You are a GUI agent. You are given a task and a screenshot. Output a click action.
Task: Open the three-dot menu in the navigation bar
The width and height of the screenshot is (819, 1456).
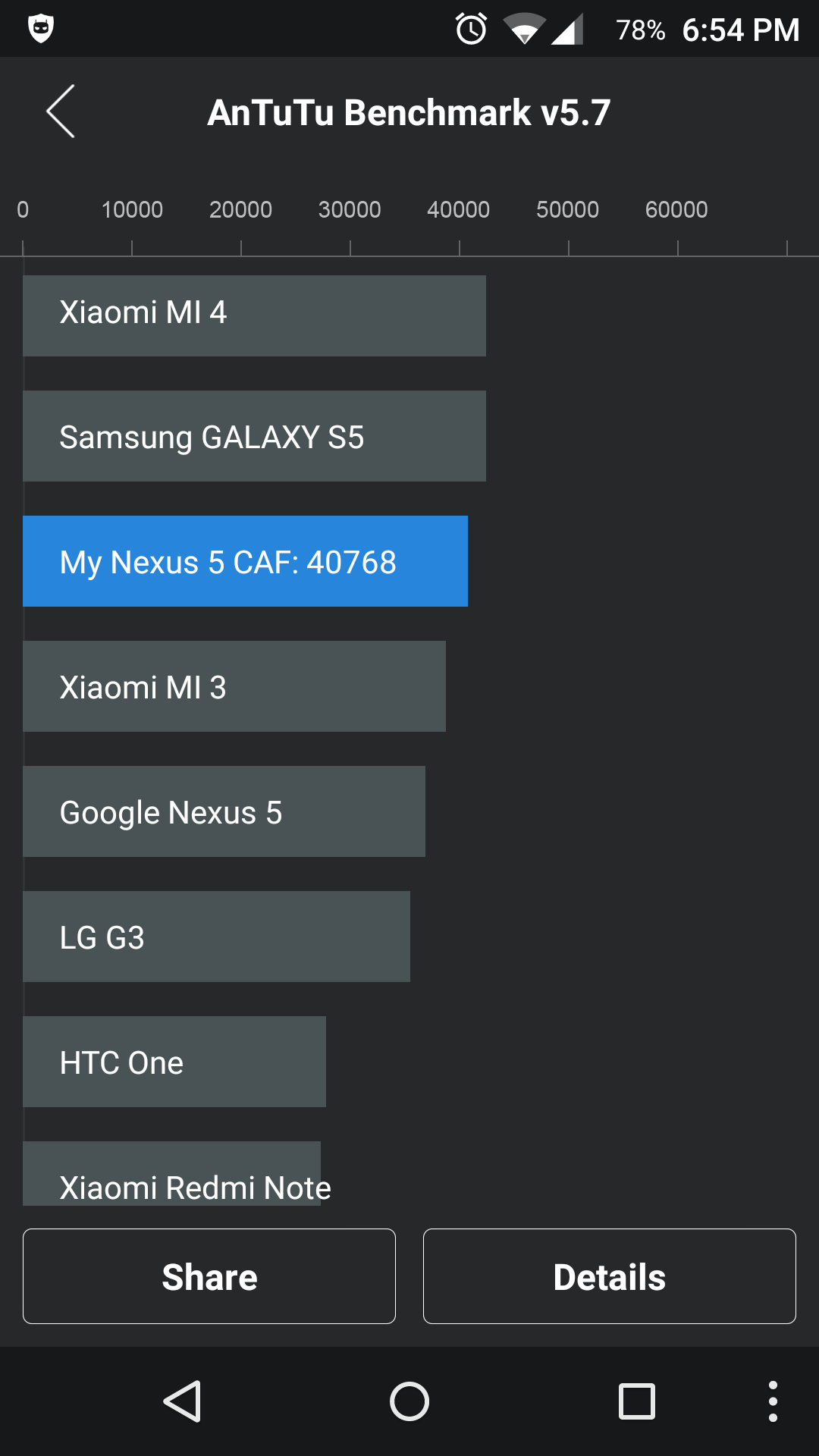point(773,1401)
